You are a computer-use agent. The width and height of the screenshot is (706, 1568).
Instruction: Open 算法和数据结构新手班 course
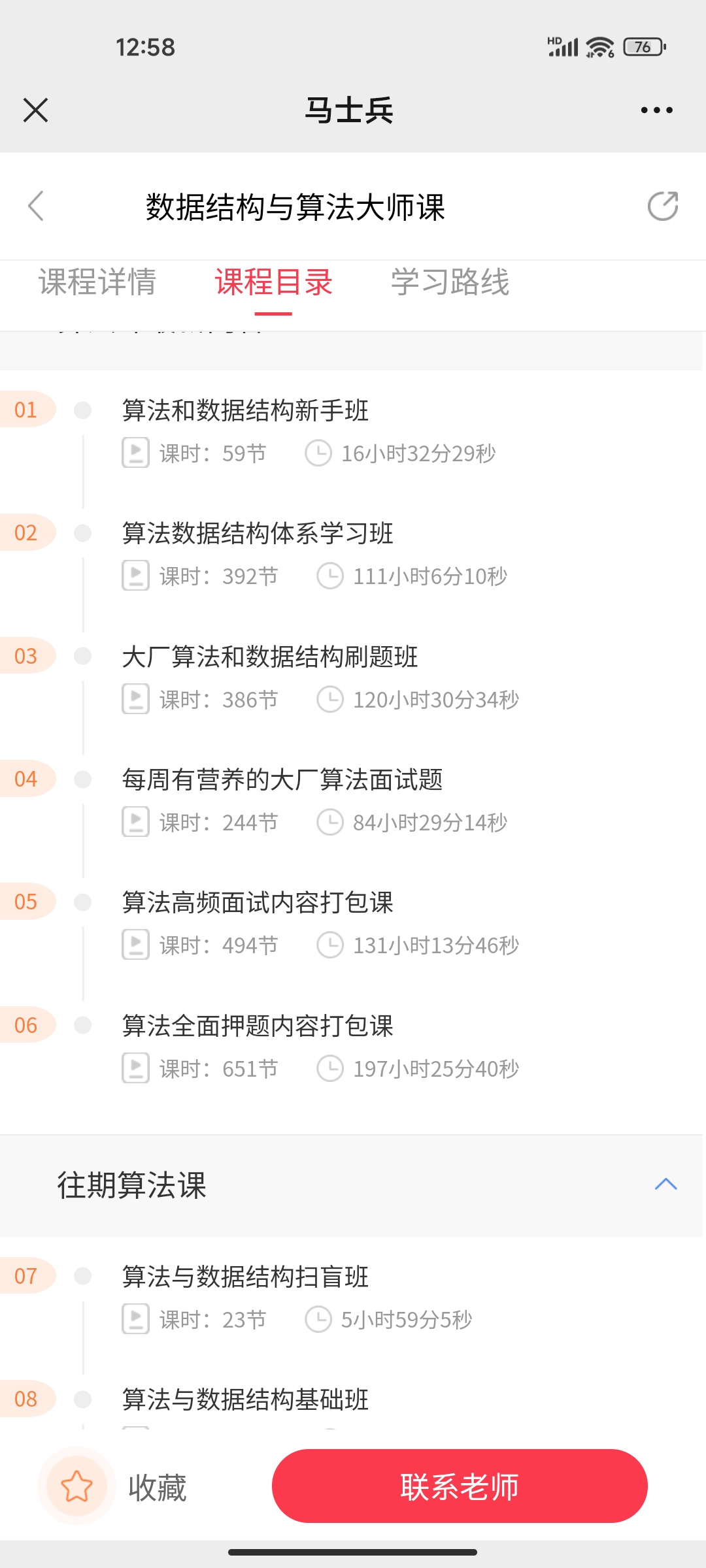click(353, 431)
